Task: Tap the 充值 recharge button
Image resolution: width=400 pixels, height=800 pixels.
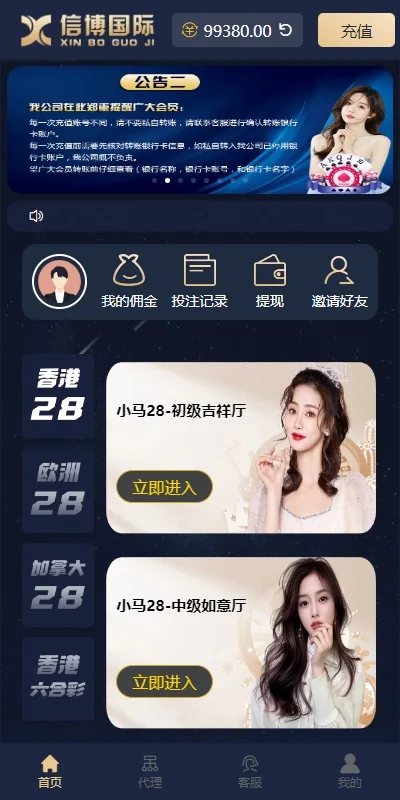Action: (357, 30)
